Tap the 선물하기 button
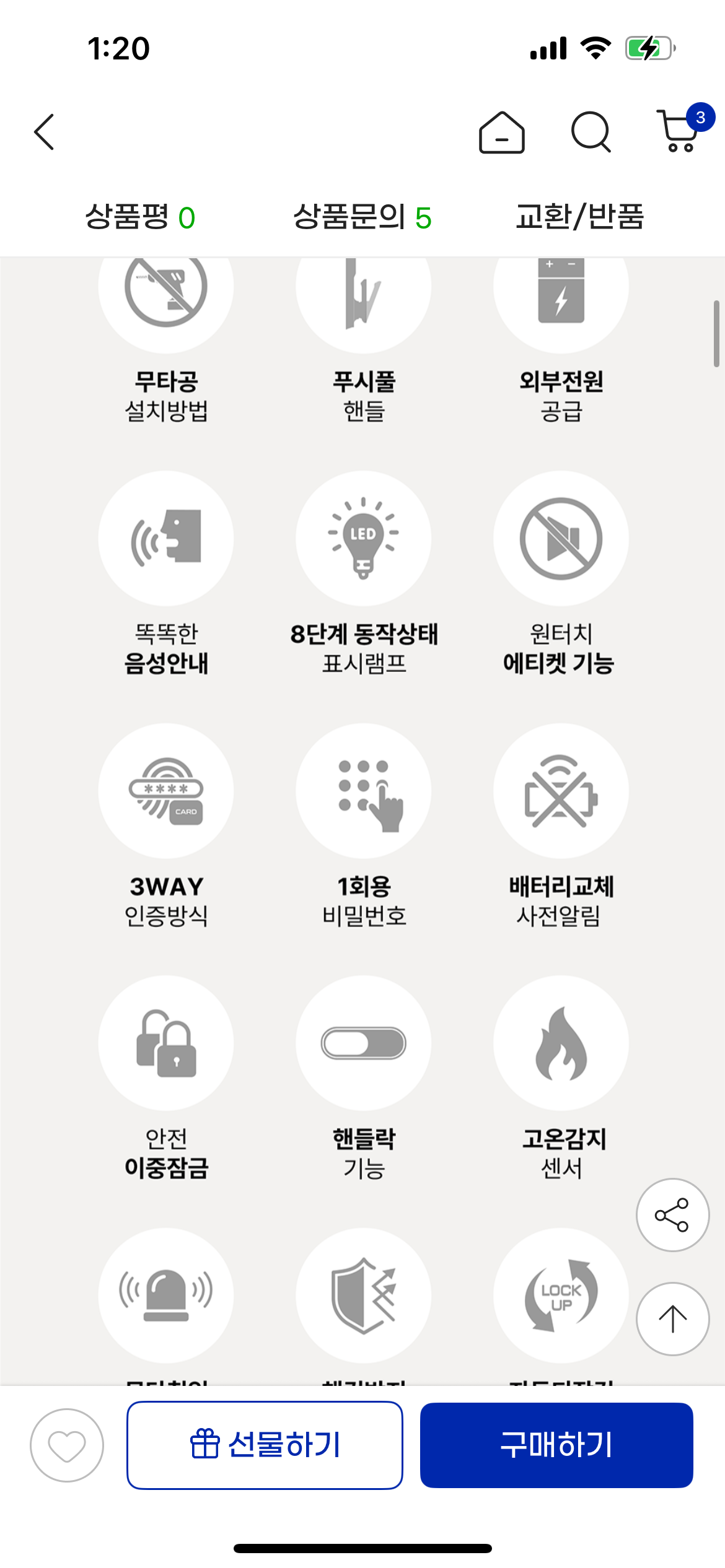 [x=265, y=1445]
